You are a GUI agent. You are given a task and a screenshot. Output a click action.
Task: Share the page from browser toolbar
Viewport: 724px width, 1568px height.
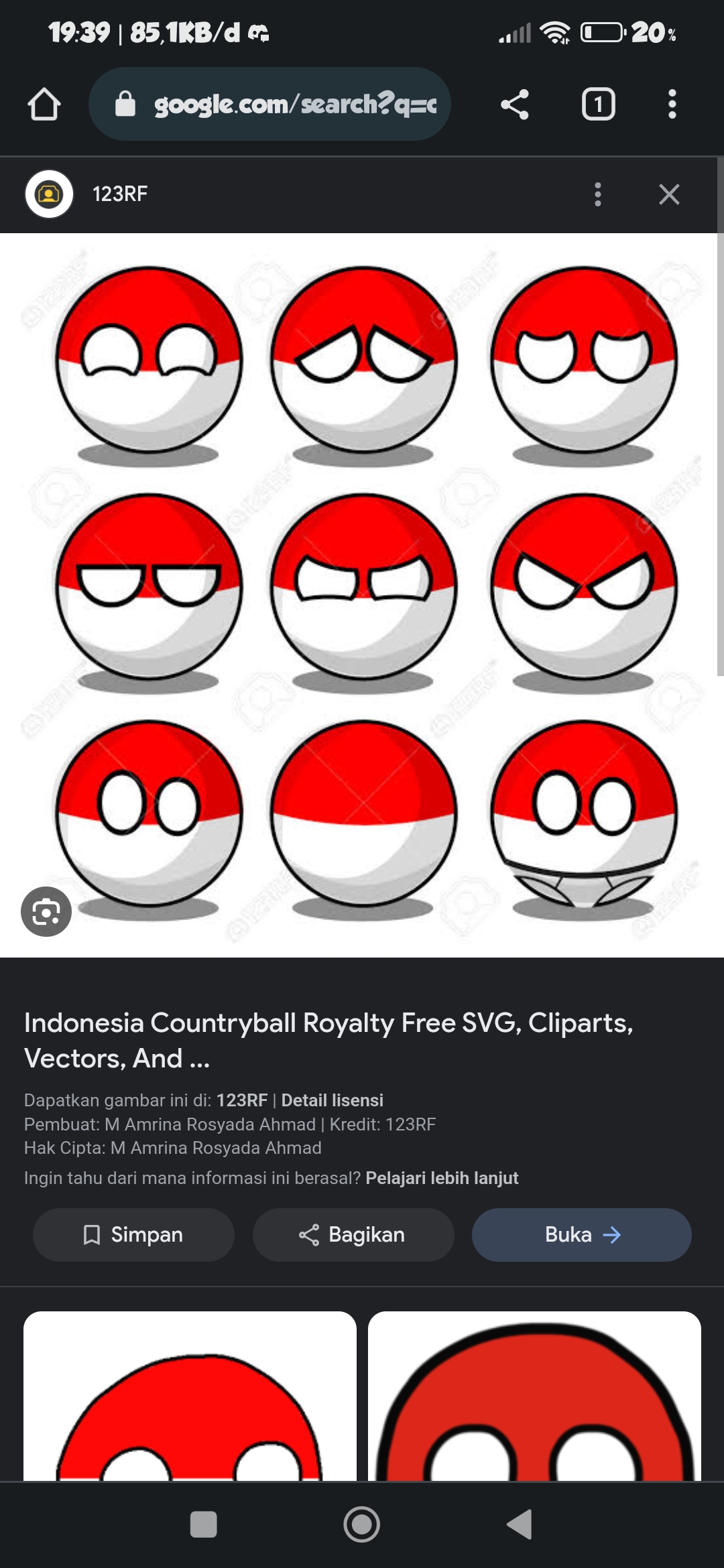click(x=515, y=105)
